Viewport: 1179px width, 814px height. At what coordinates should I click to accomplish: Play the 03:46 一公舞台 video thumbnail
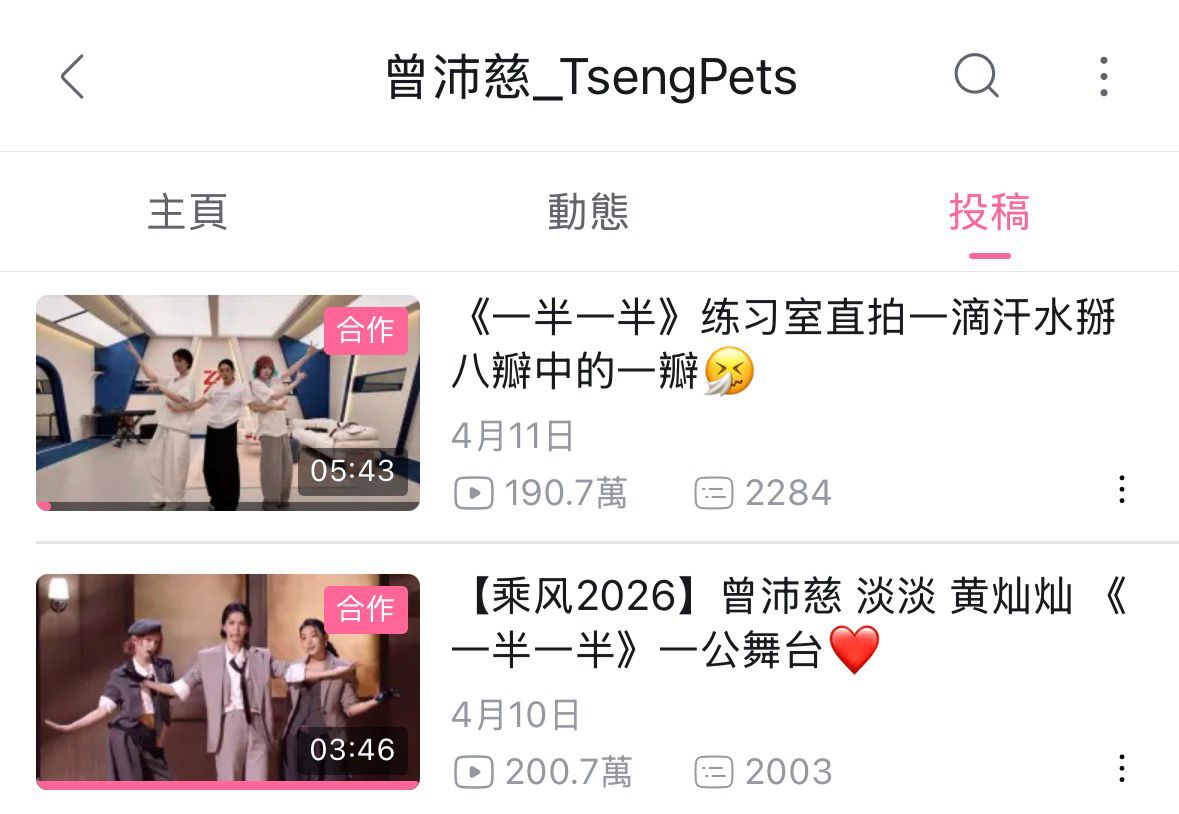coord(228,682)
